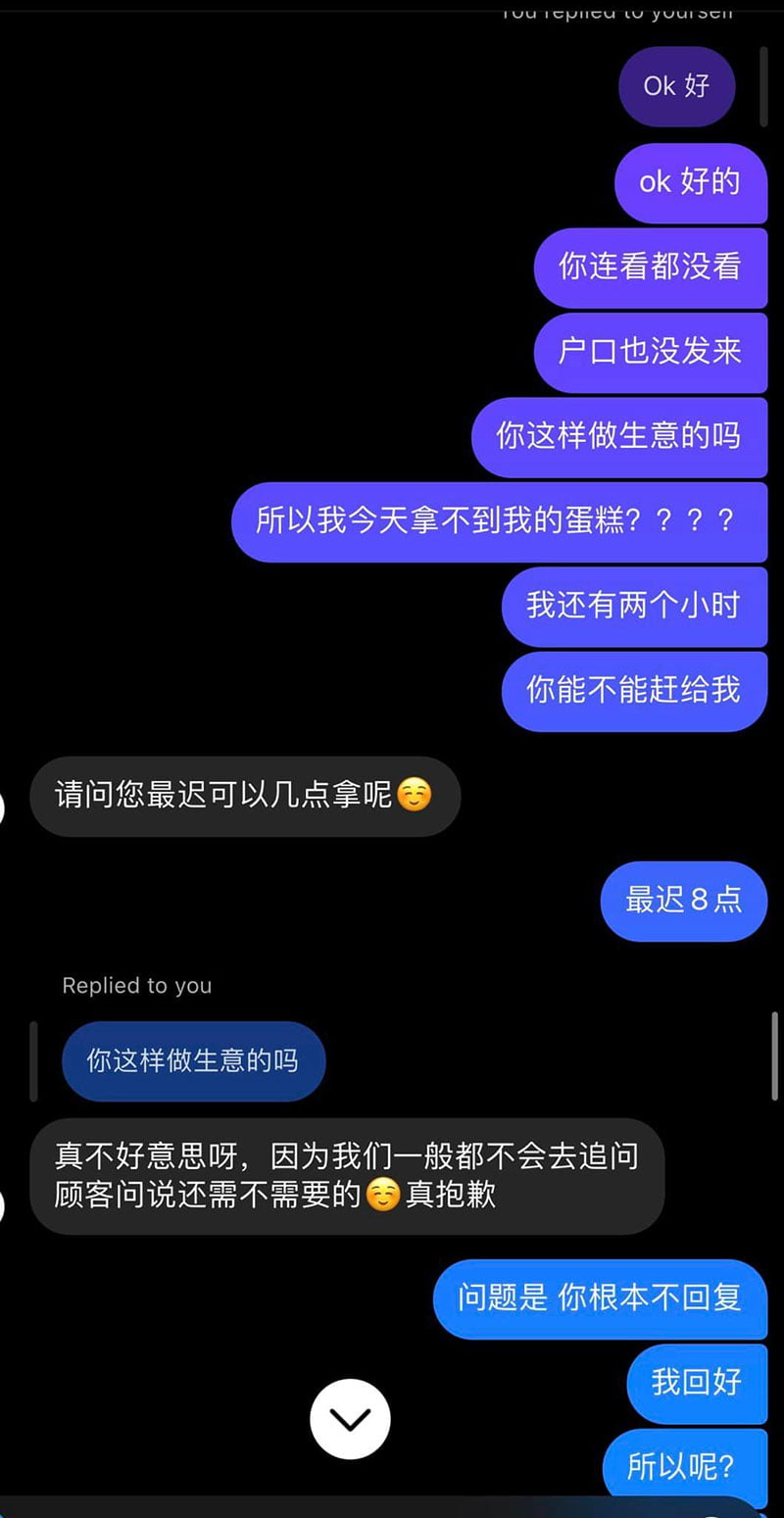784x1518 pixels.
Task: Jump to latest messages with down-arrow button
Action: [x=350, y=1418]
